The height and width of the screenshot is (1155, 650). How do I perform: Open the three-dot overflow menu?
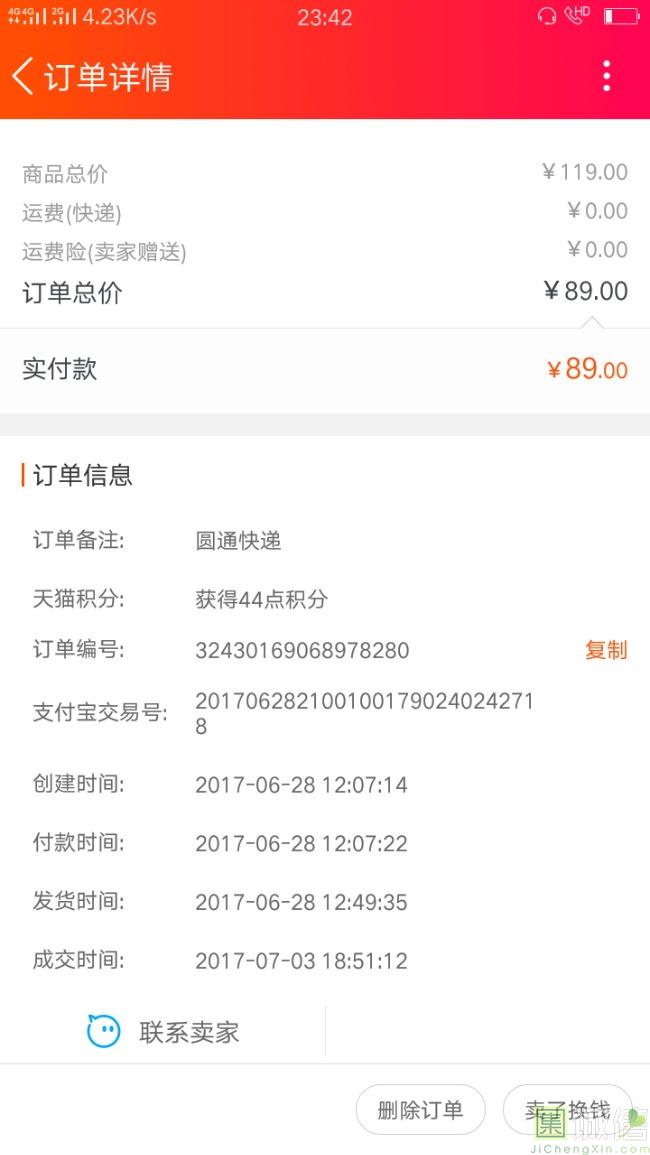pos(606,77)
